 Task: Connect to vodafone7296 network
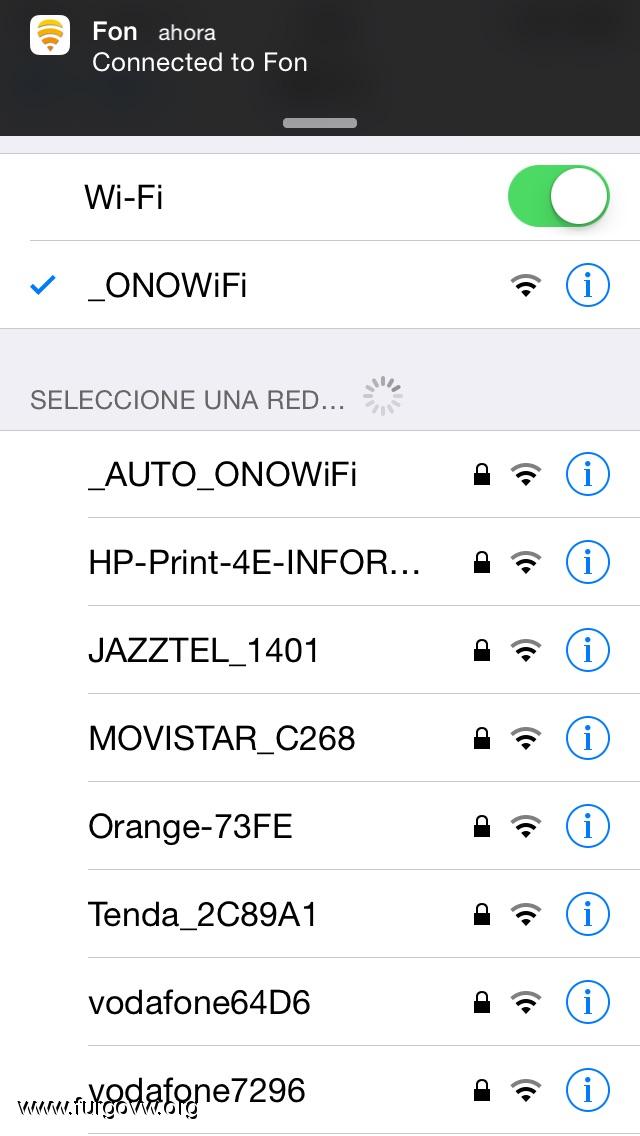197,1088
